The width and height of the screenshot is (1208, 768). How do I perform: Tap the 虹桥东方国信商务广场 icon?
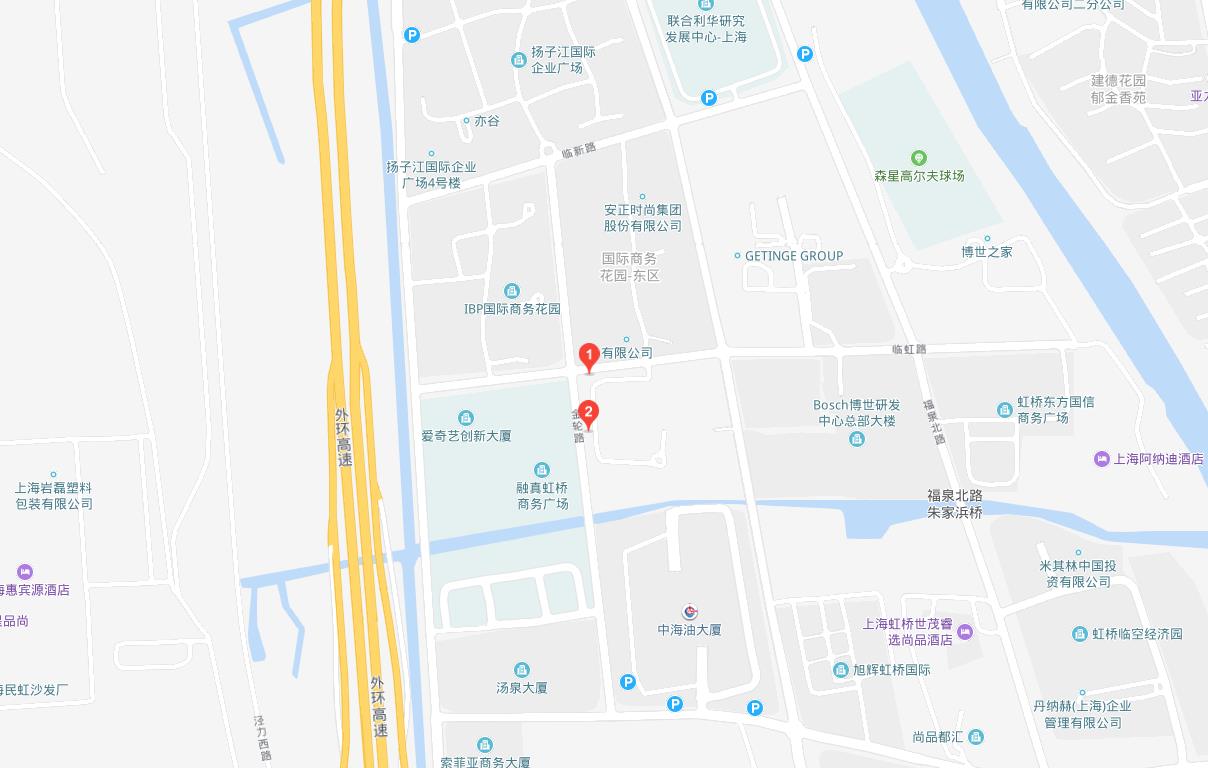click(1005, 409)
